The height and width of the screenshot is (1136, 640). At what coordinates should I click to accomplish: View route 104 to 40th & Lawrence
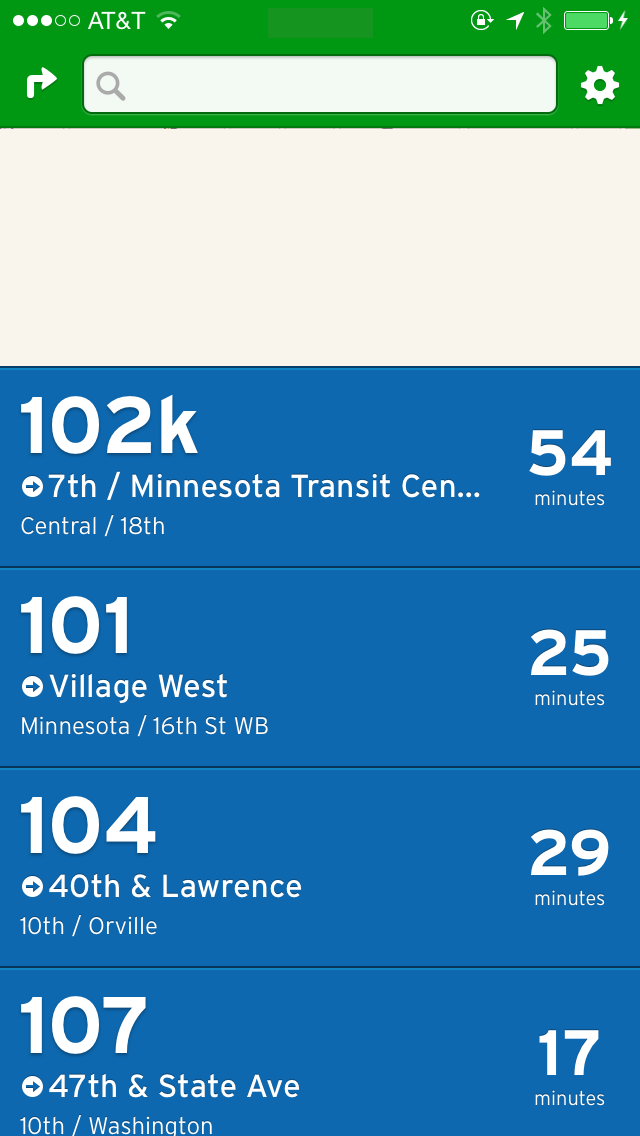pos(320,868)
